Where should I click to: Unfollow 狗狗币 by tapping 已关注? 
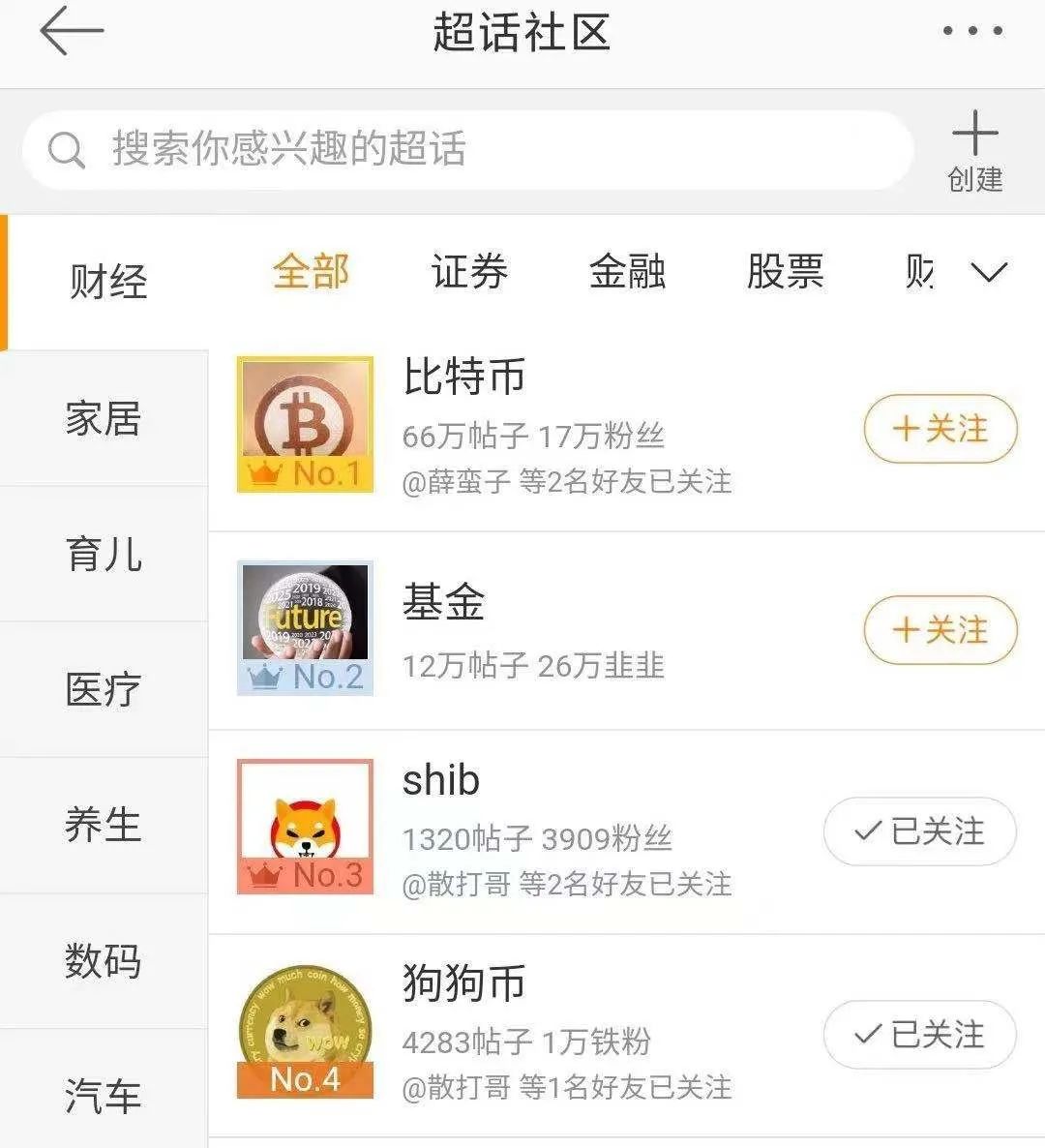tap(918, 1034)
